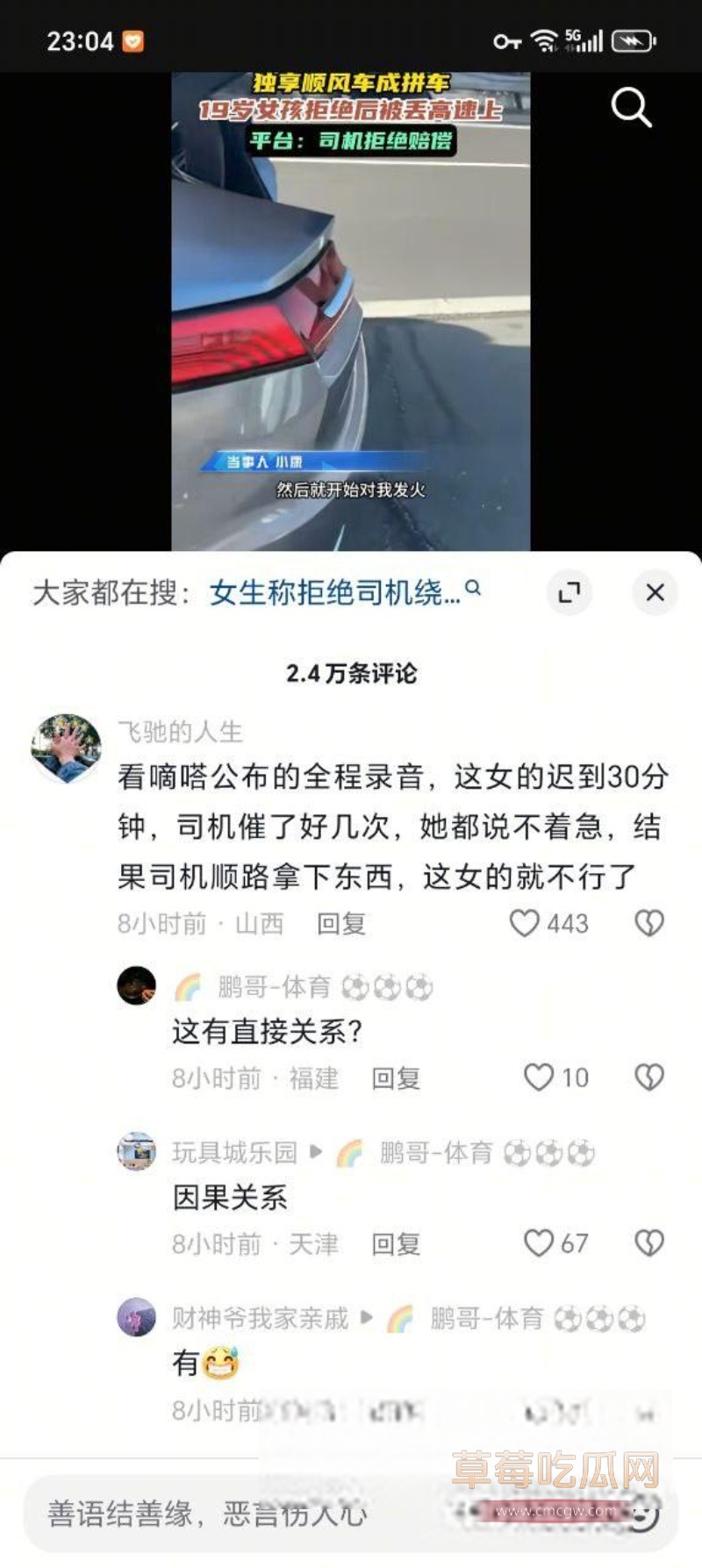The image size is (702, 1568).
Task: Like 飞驰的人生's comment with 443 likes
Action: pyautogui.click(x=525, y=923)
